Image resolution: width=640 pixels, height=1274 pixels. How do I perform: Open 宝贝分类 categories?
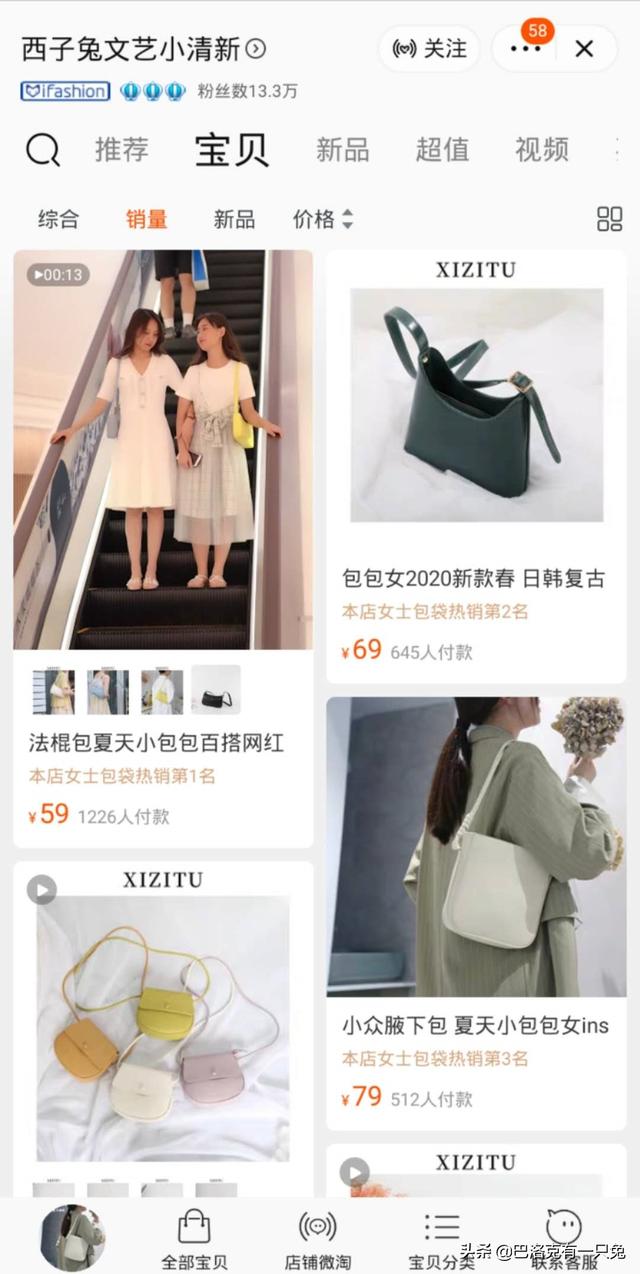pyautogui.click(x=441, y=1238)
